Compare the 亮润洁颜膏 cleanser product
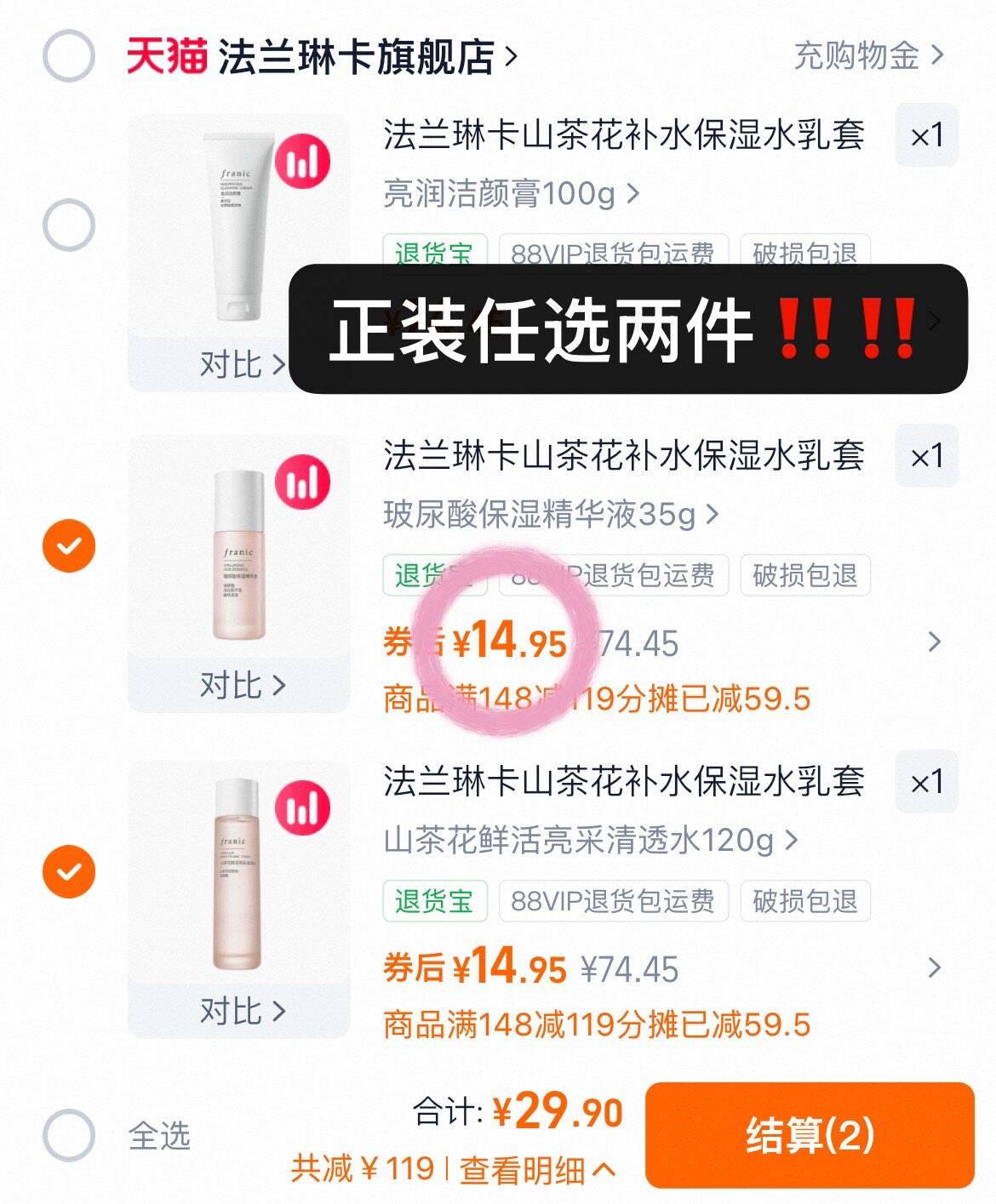The height and width of the screenshot is (1204, 996). tap(242, 364)
